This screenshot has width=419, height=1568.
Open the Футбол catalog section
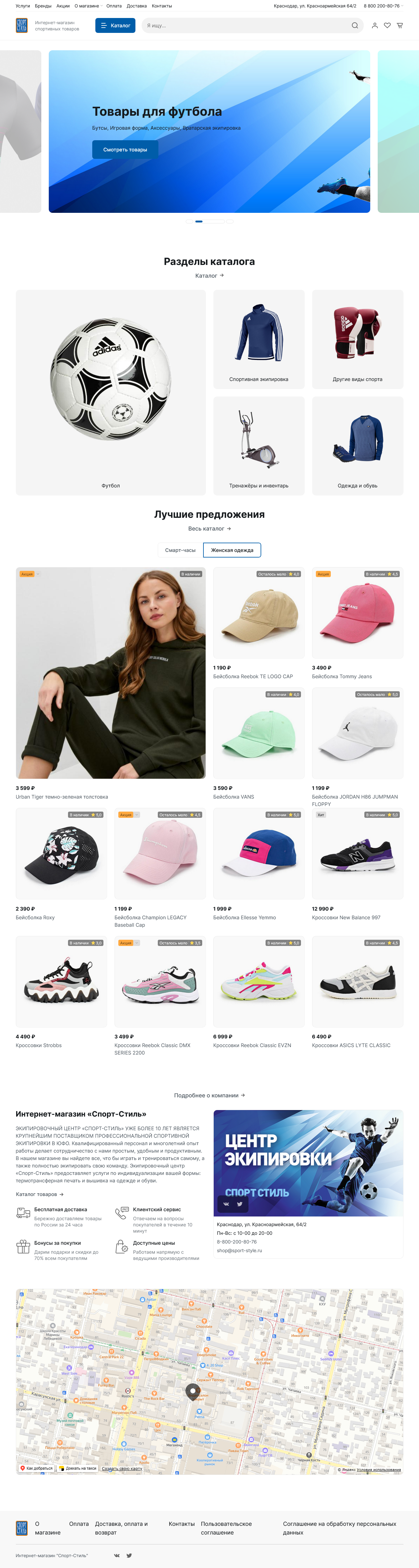(x=110, y=392)
